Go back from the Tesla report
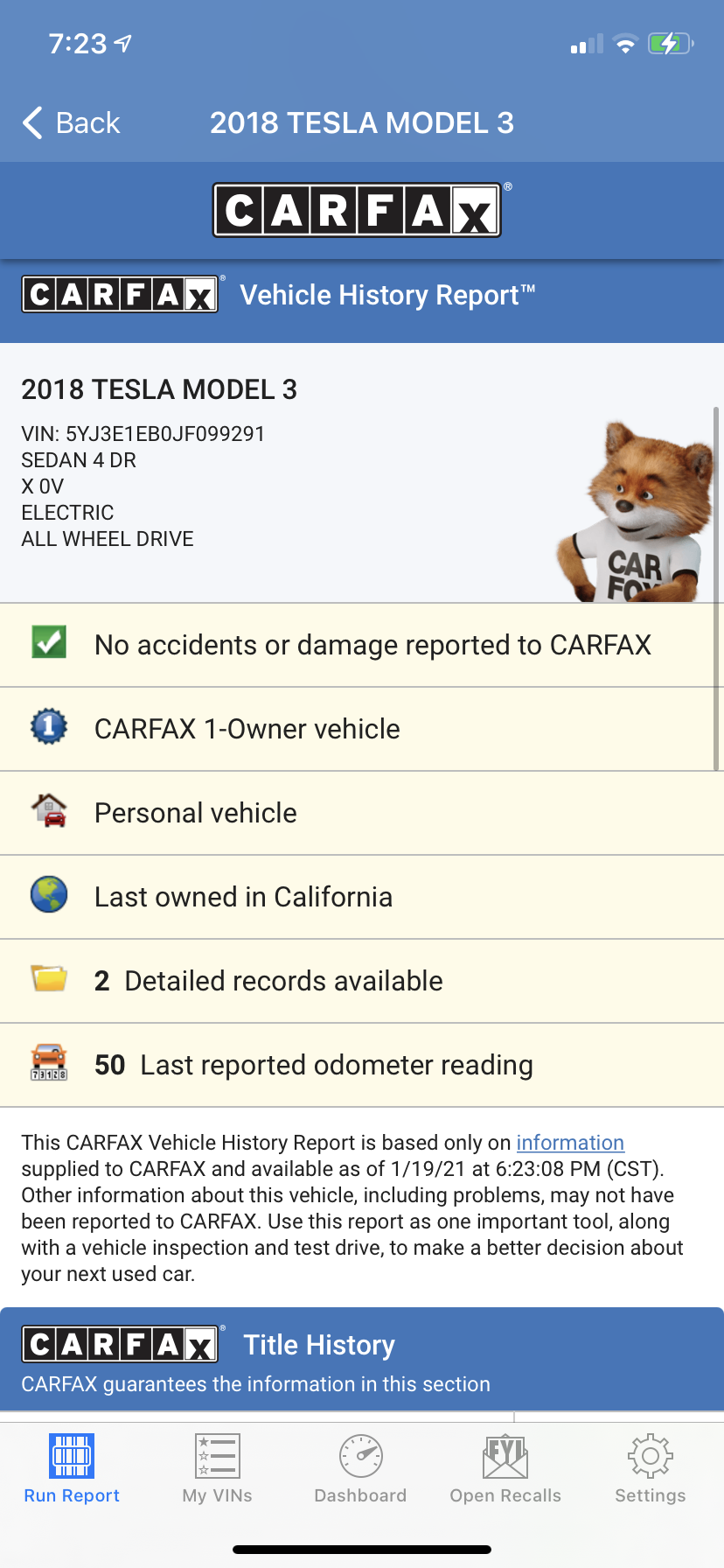This screenshot has width=724, height=1568. (x=72, y=123)
